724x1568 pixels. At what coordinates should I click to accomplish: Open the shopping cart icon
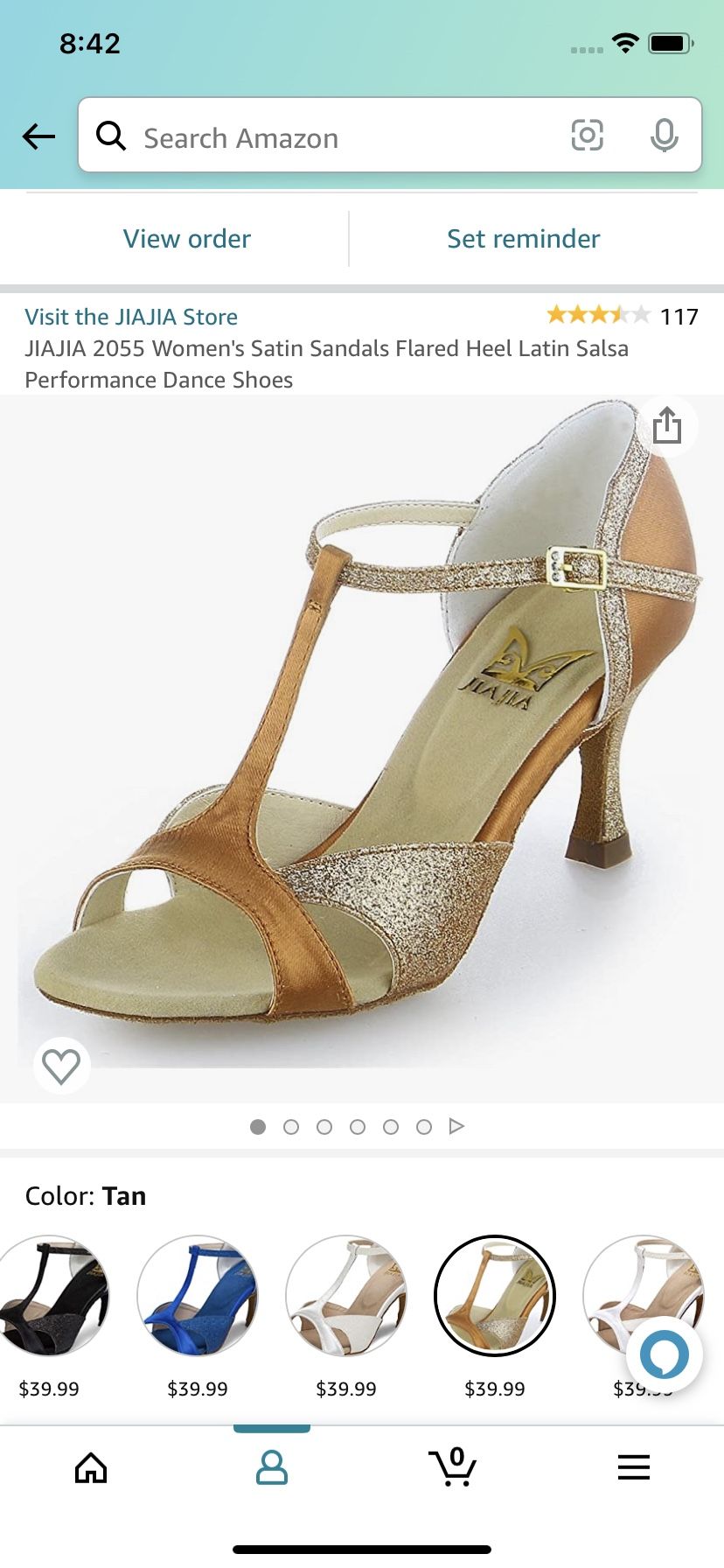452,1467
